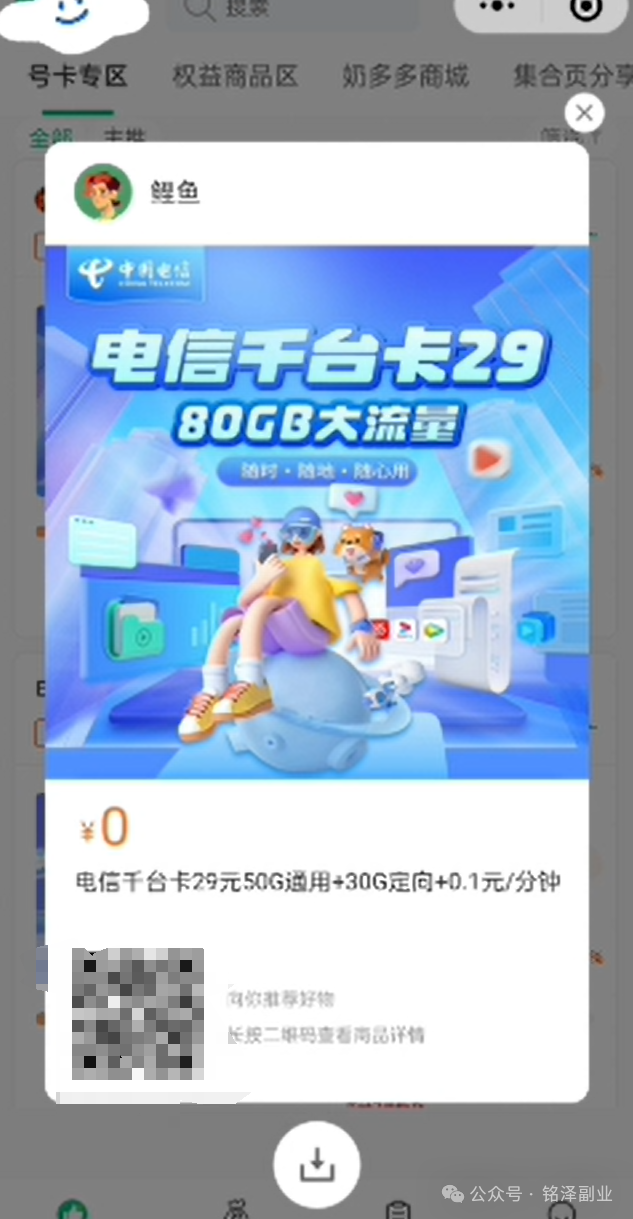Close the share poster popup
This screenshot has width=633, height=1219.
584,114
